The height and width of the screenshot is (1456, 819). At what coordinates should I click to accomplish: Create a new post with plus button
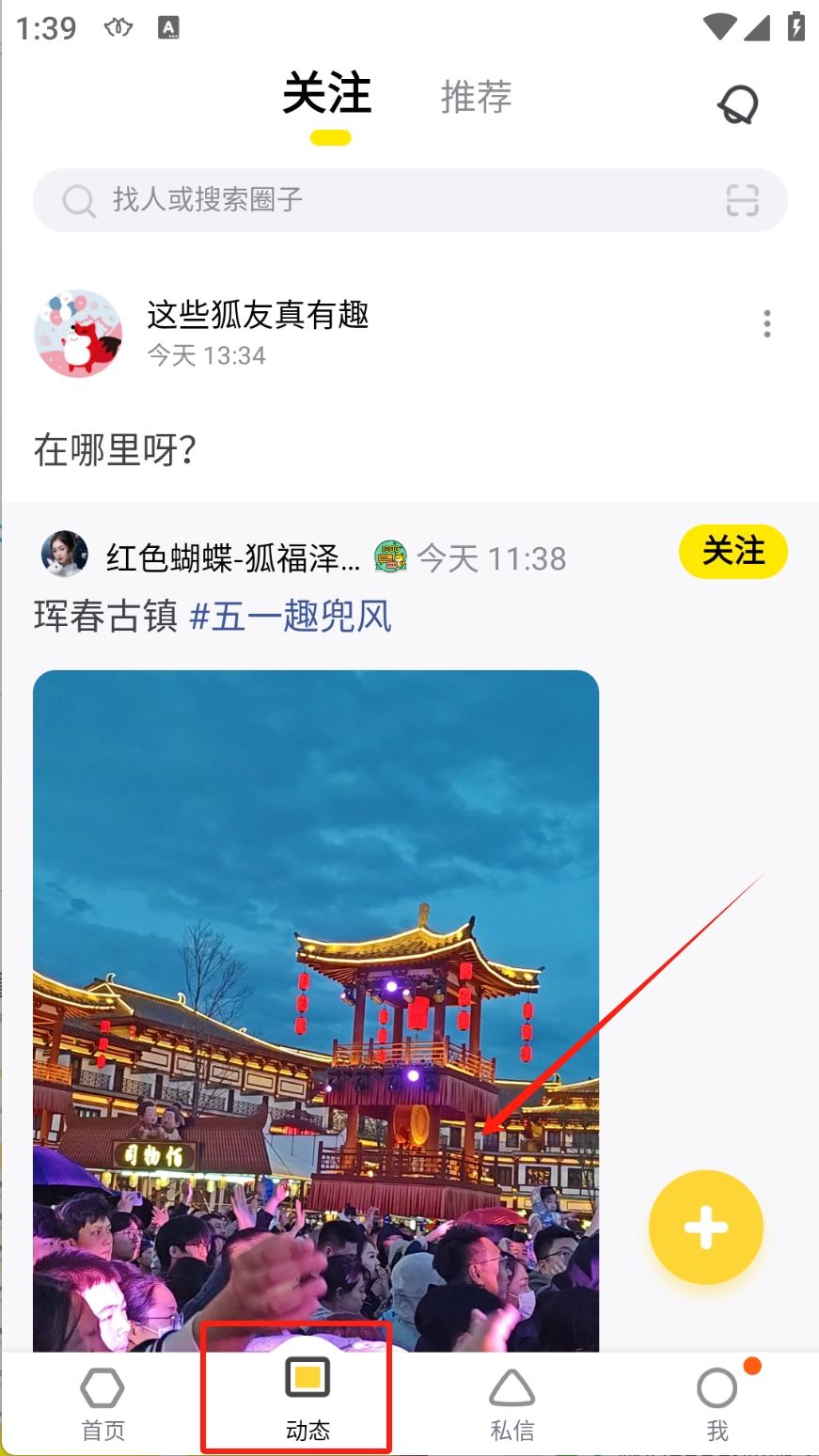(705, 1227)
